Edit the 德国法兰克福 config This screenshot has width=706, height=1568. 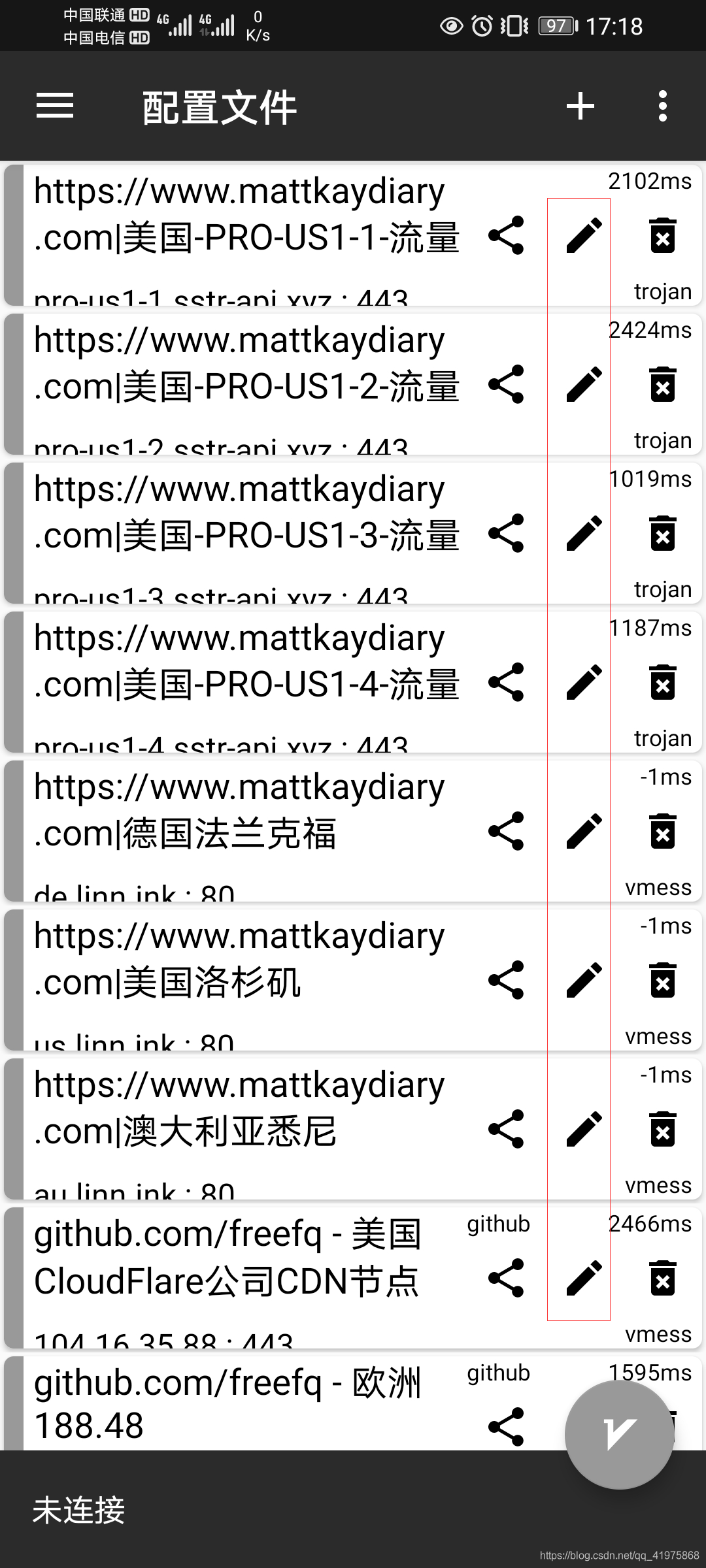point(584,831)
